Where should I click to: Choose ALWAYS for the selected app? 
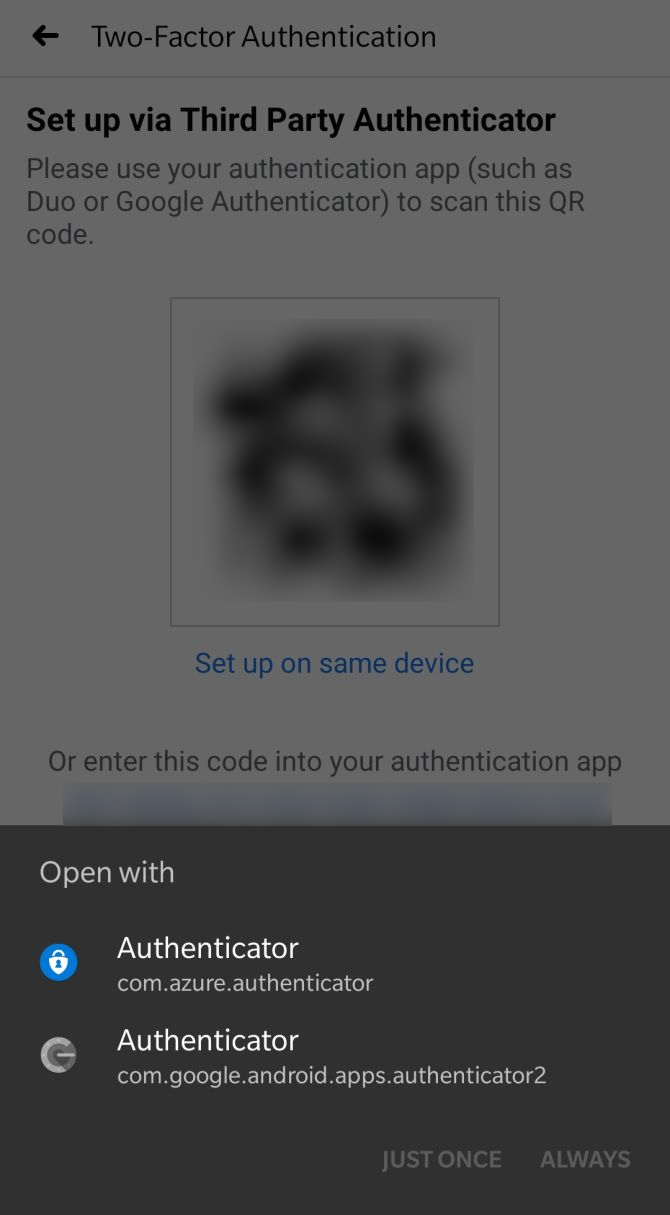585,1159
